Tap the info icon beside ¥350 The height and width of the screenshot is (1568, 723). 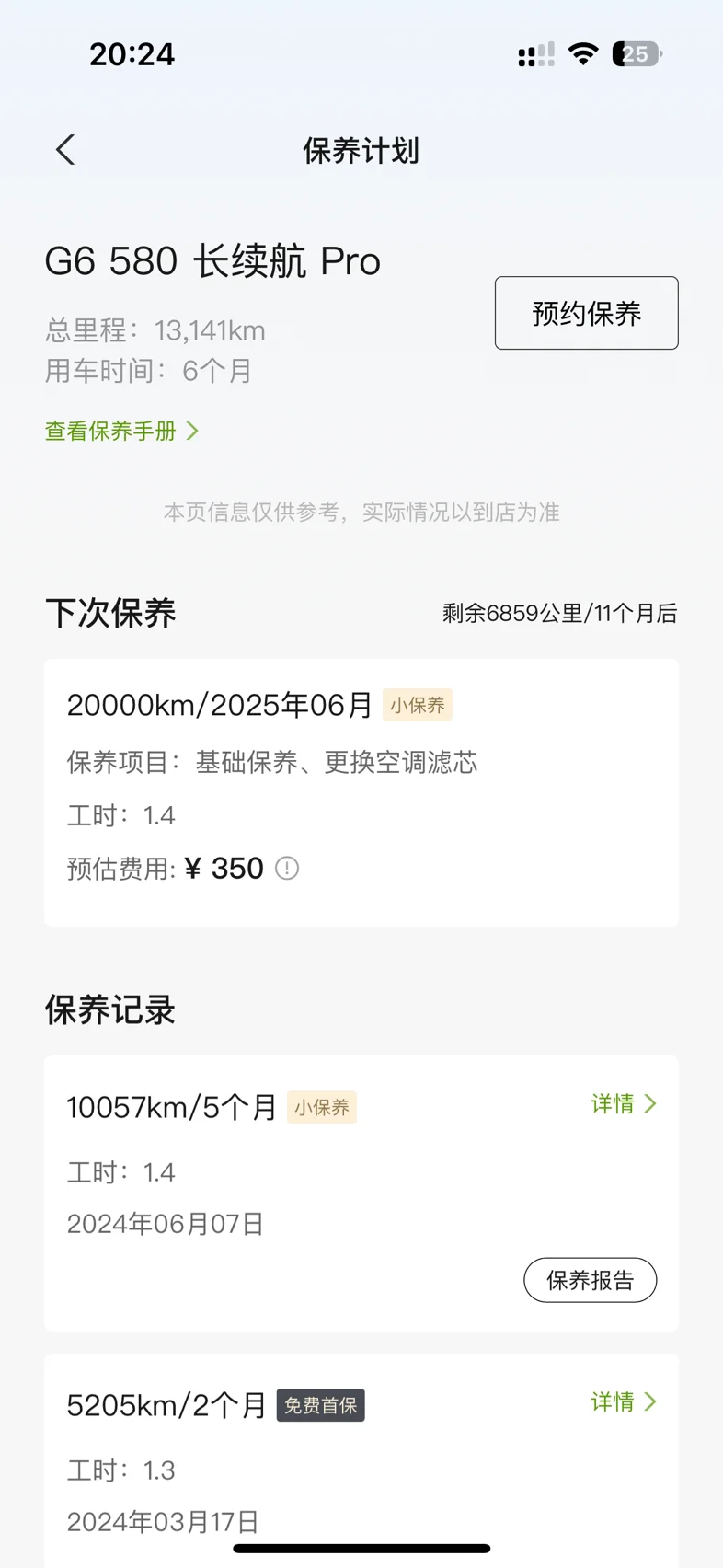(287, 869)
